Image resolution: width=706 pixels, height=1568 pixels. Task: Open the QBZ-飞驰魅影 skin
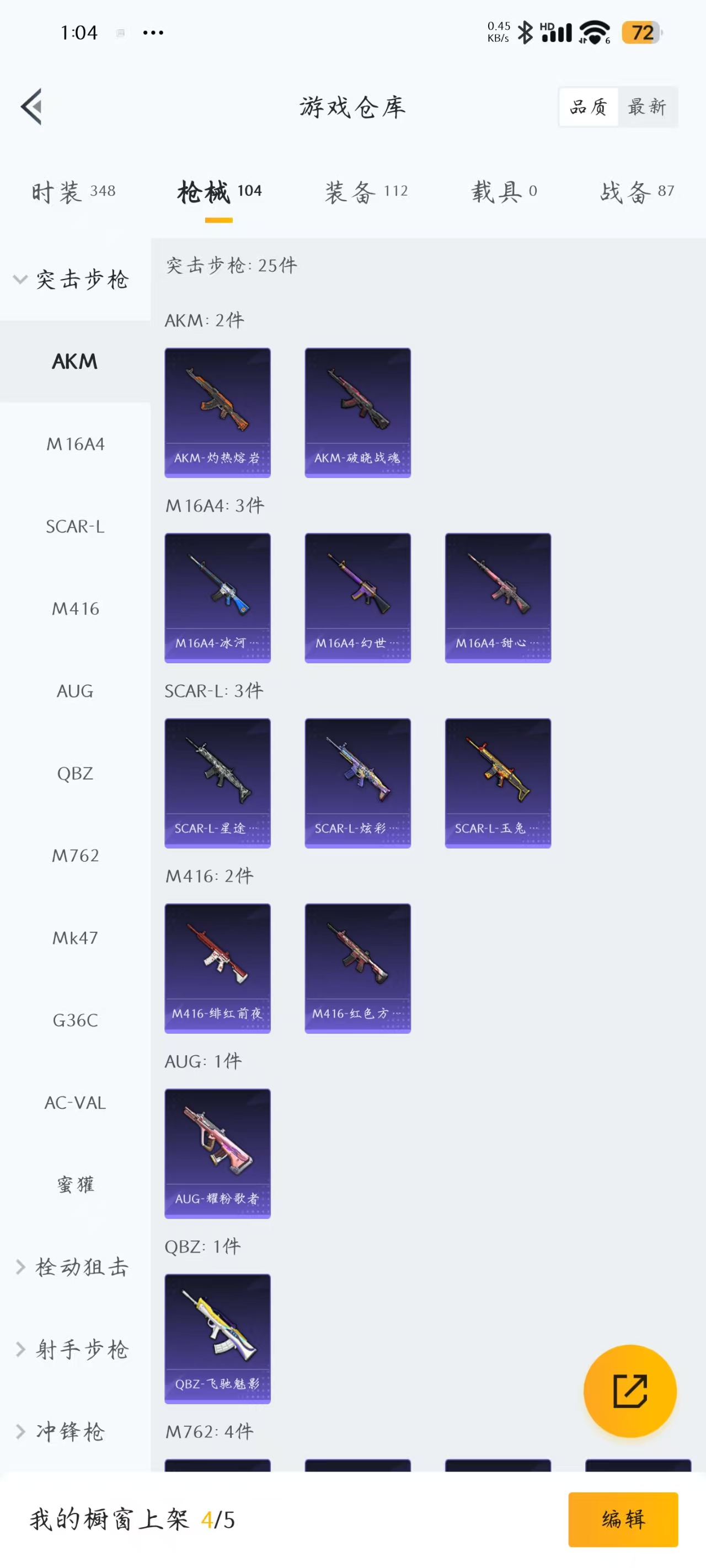coord(217,1338)
